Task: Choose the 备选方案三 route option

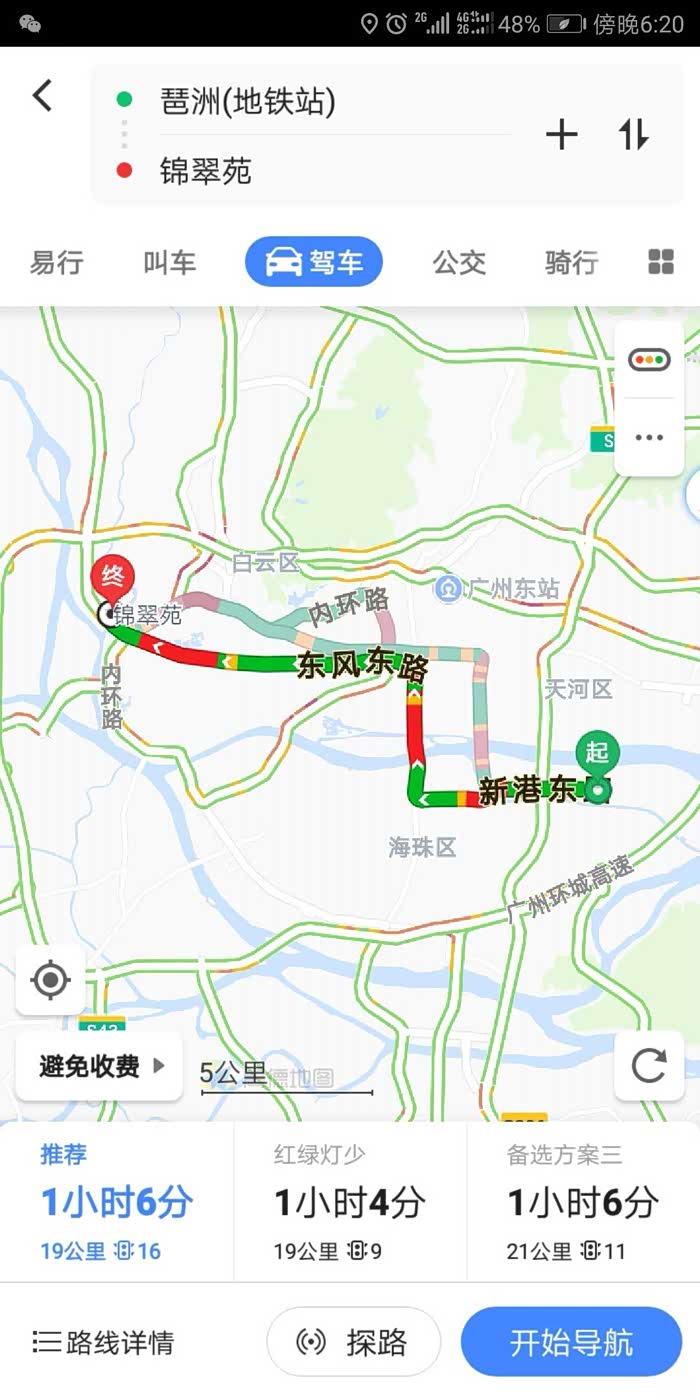Action: pyautogui.click(x=582, y=1201)
